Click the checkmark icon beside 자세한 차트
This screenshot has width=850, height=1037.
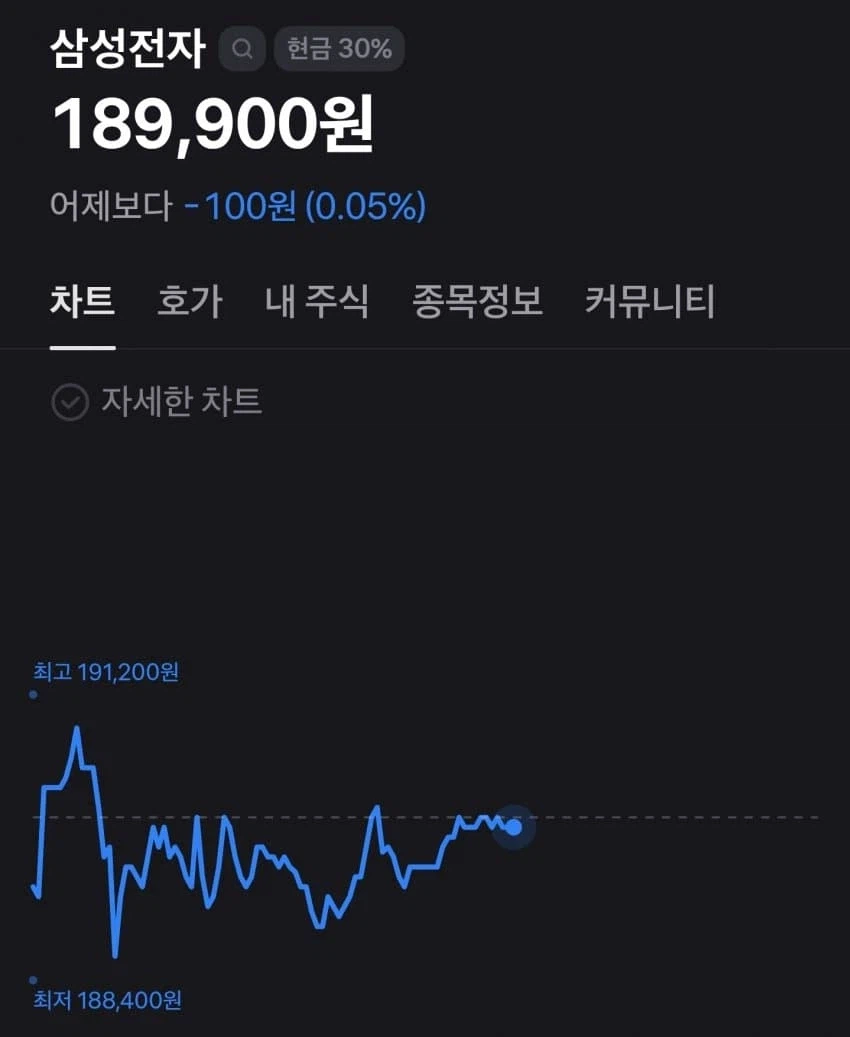click(x=68, y=401)
